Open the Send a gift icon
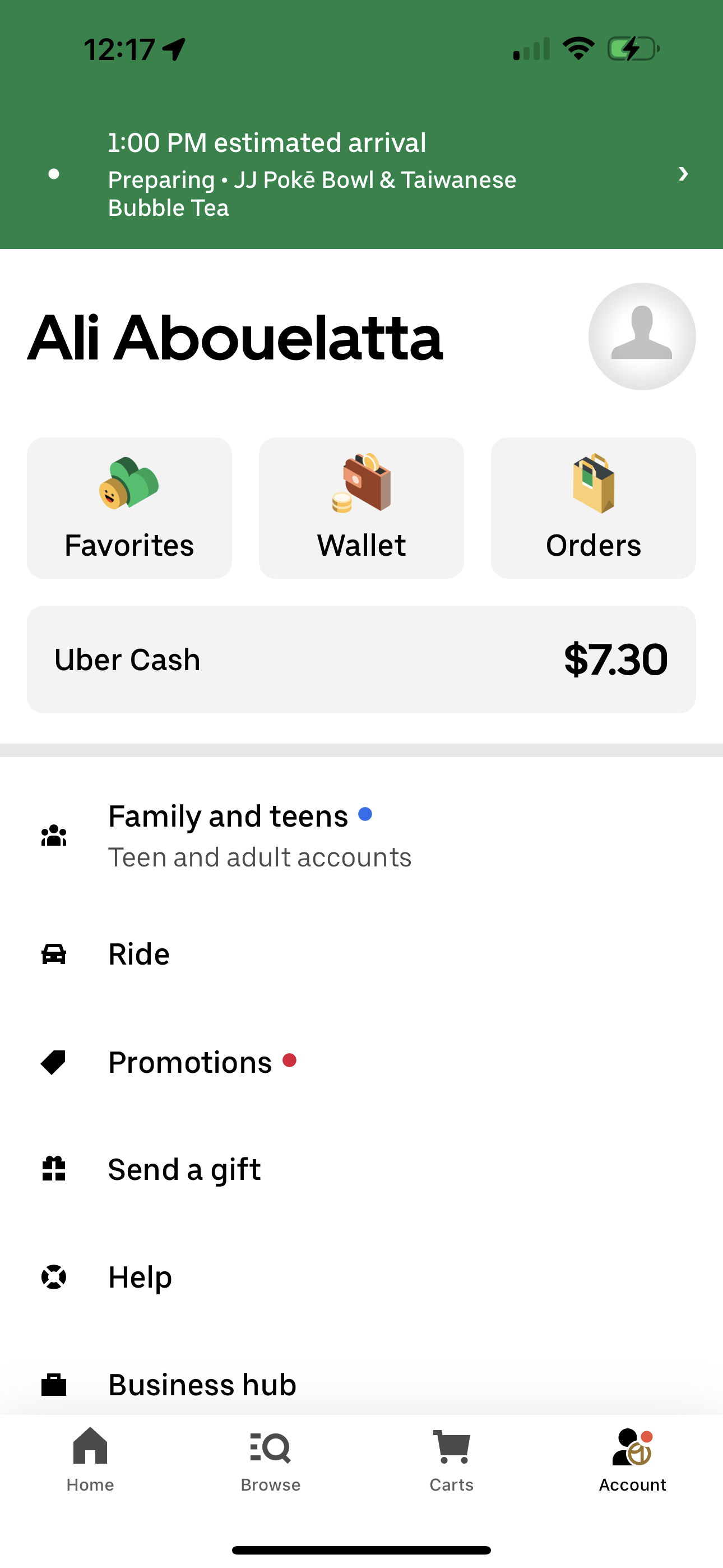Image resolution: width=723 pixels, height=1568 pixels. point(54,1169)
